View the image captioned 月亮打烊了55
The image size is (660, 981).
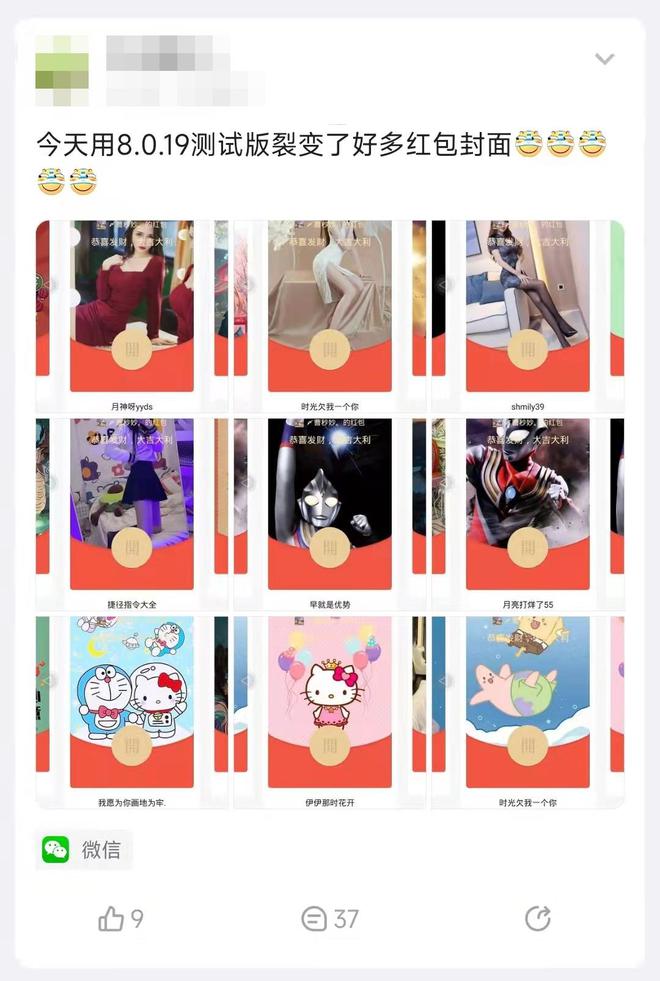(x=527, y=512)
